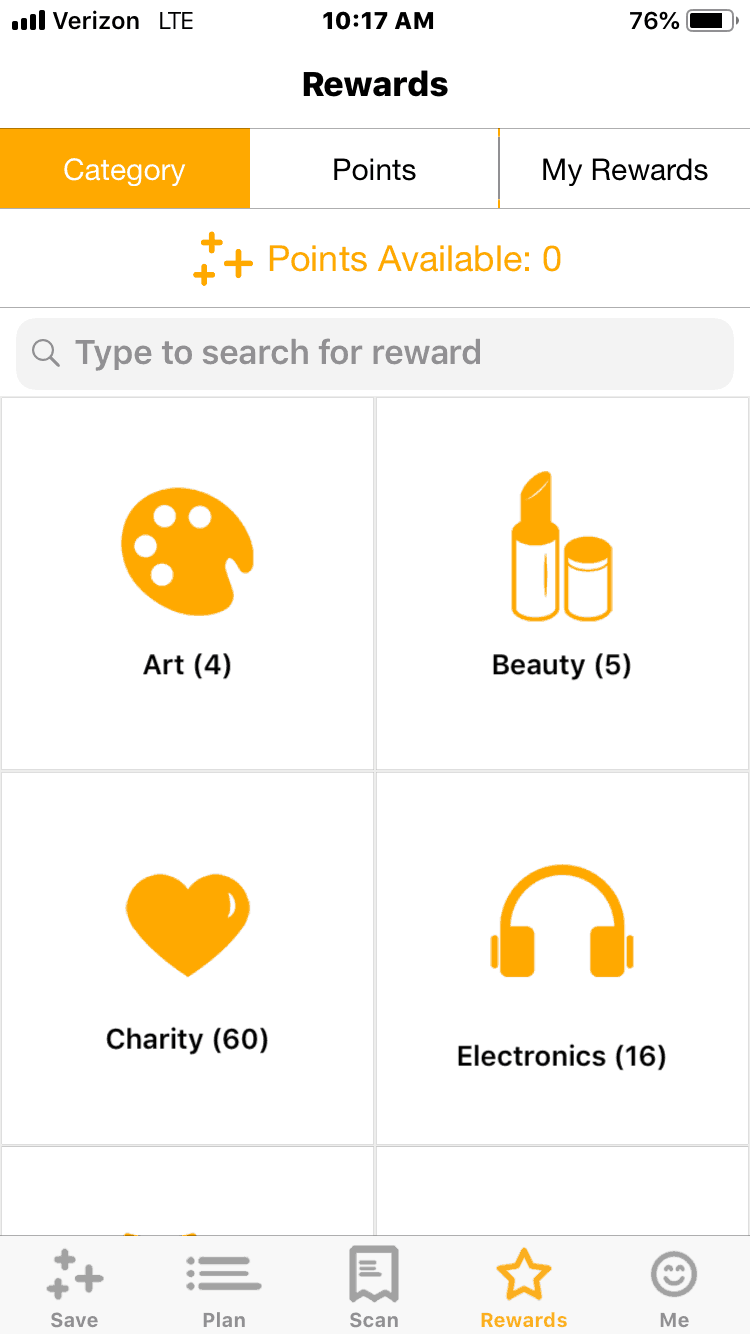Tap the reward search input field
750x1334 pixels.
[375, 352]
